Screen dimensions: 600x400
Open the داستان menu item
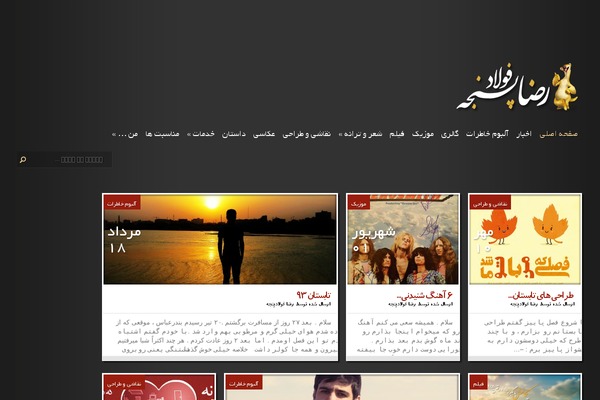coord(234,133)
